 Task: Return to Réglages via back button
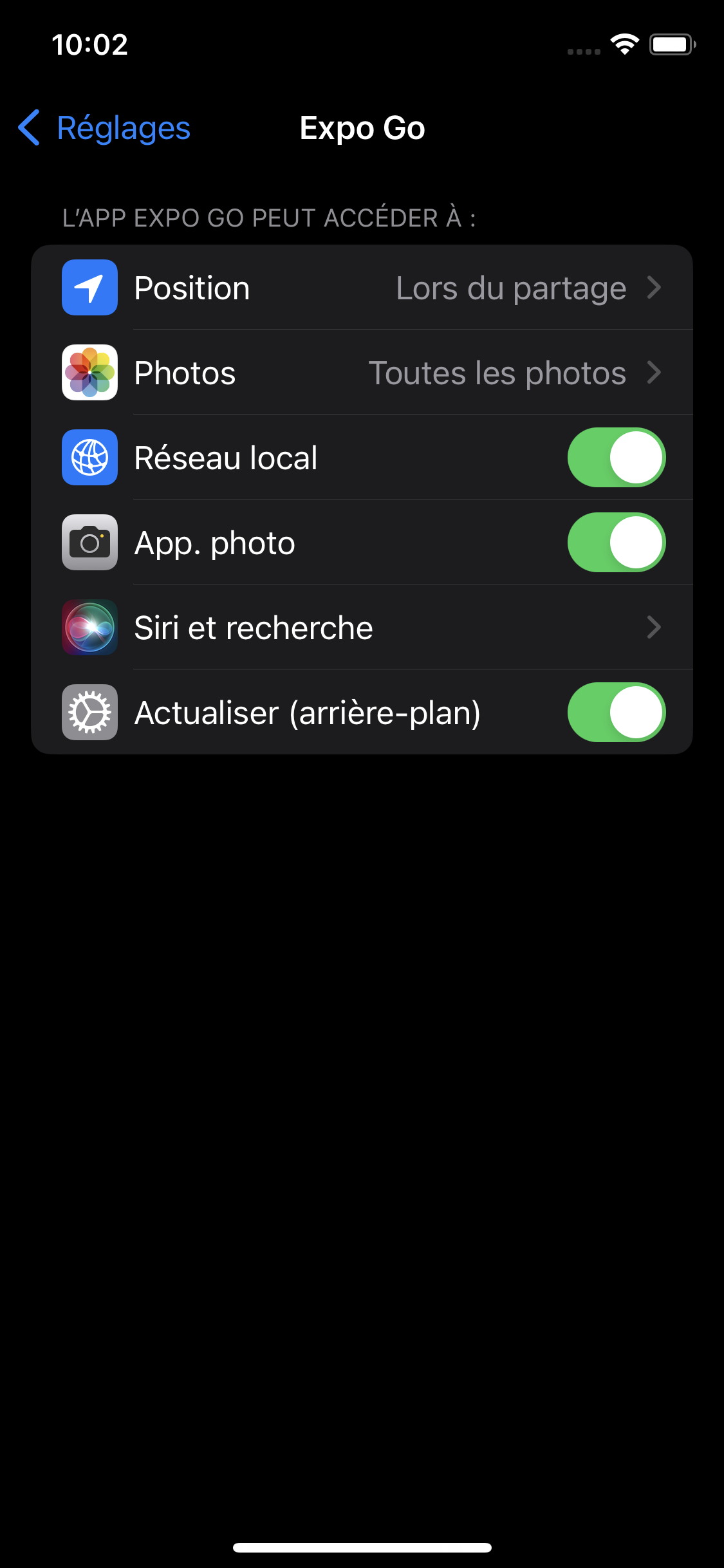(103, 127)
